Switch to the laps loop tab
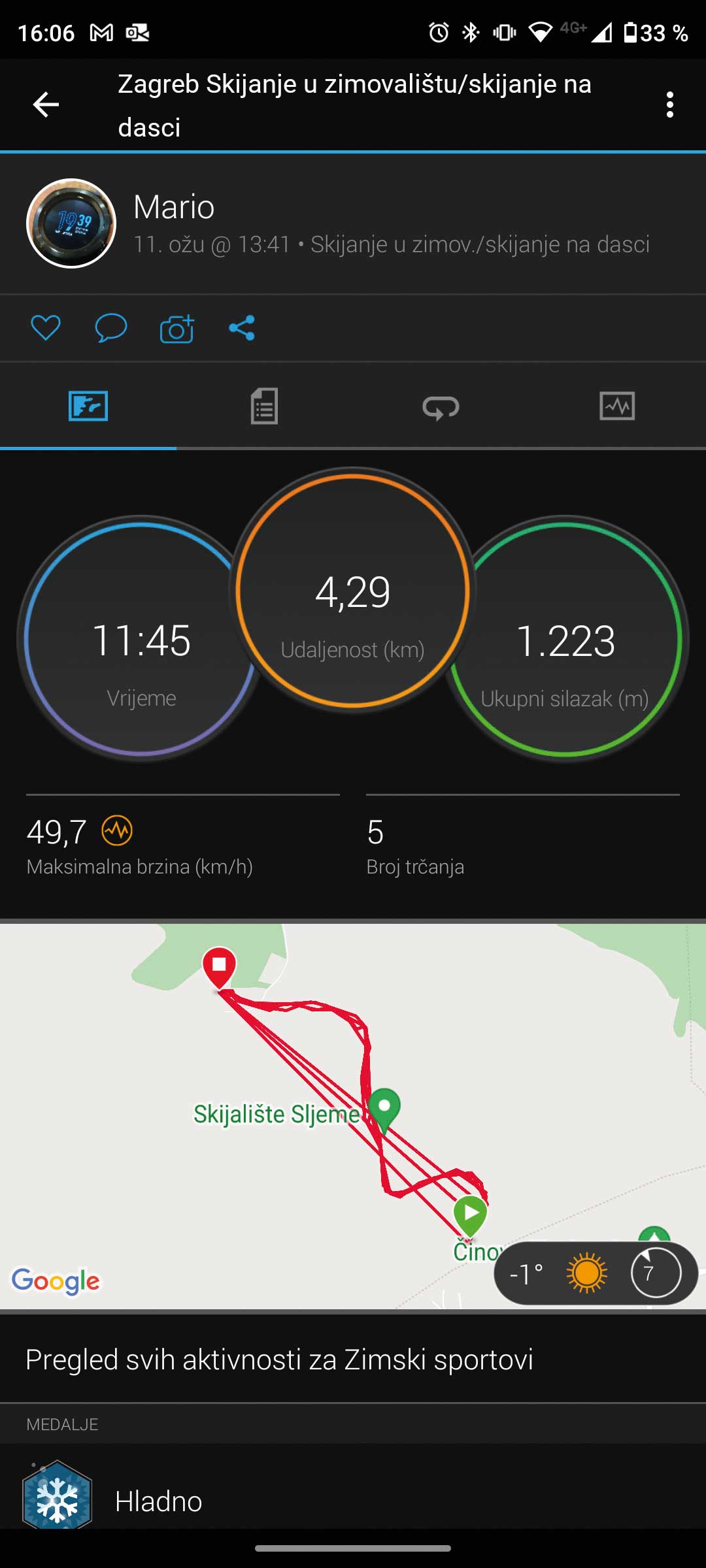Image resolution: width=706 pixels, height=1568 pixels. 441,406
